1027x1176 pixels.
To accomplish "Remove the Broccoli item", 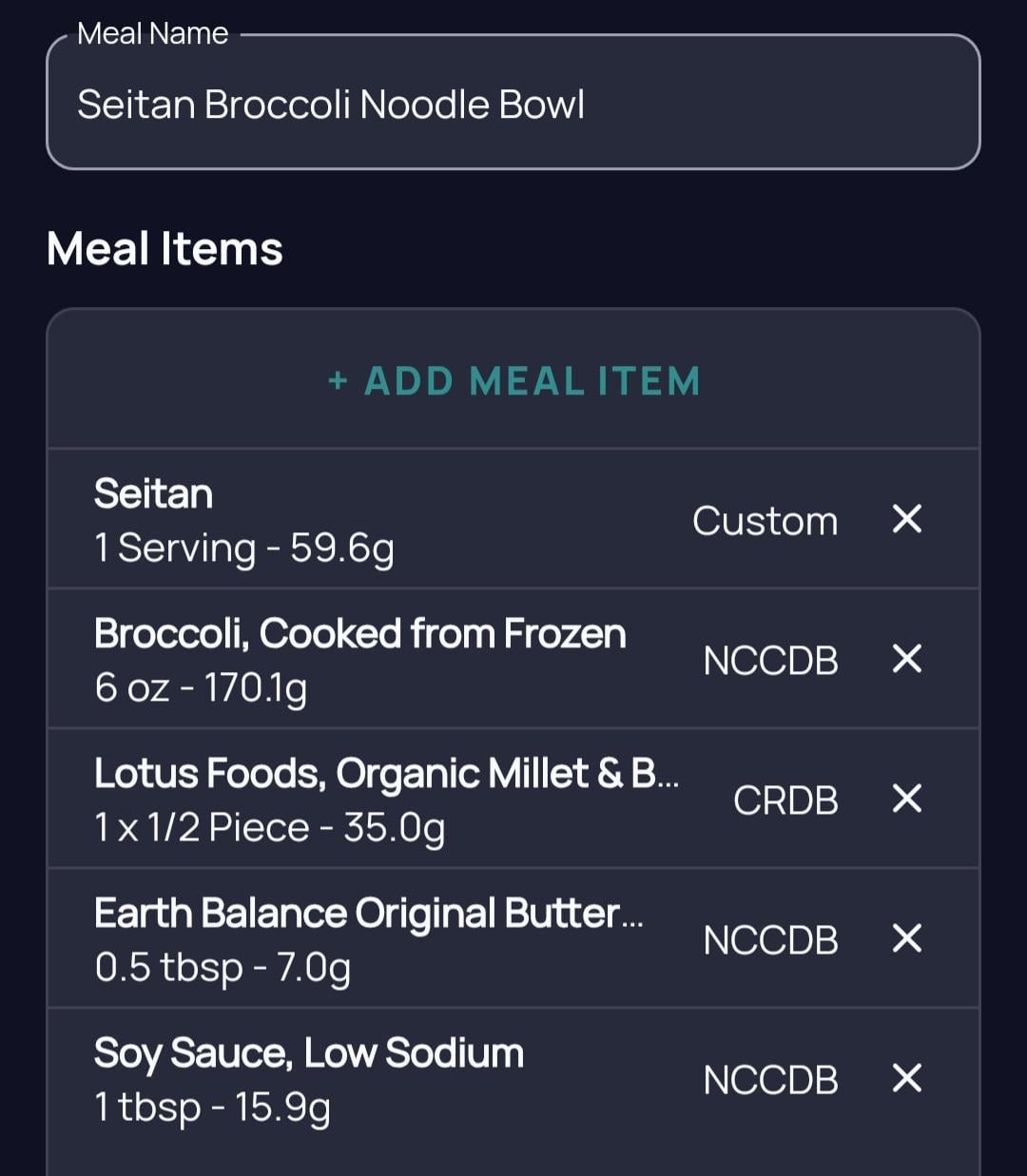I will (x=907, y=659).
